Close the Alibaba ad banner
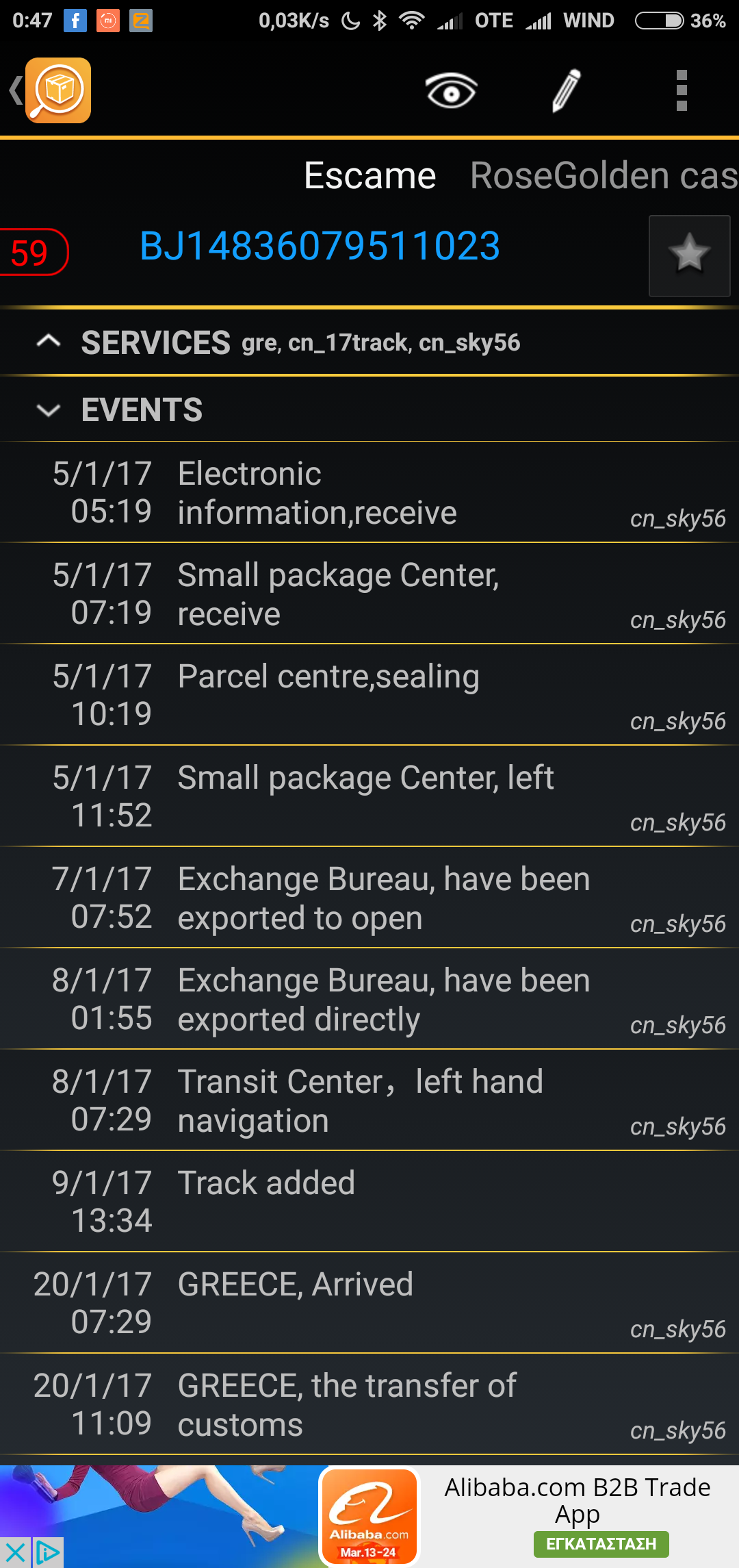739x1568 pixels. tap(15, 1552)
